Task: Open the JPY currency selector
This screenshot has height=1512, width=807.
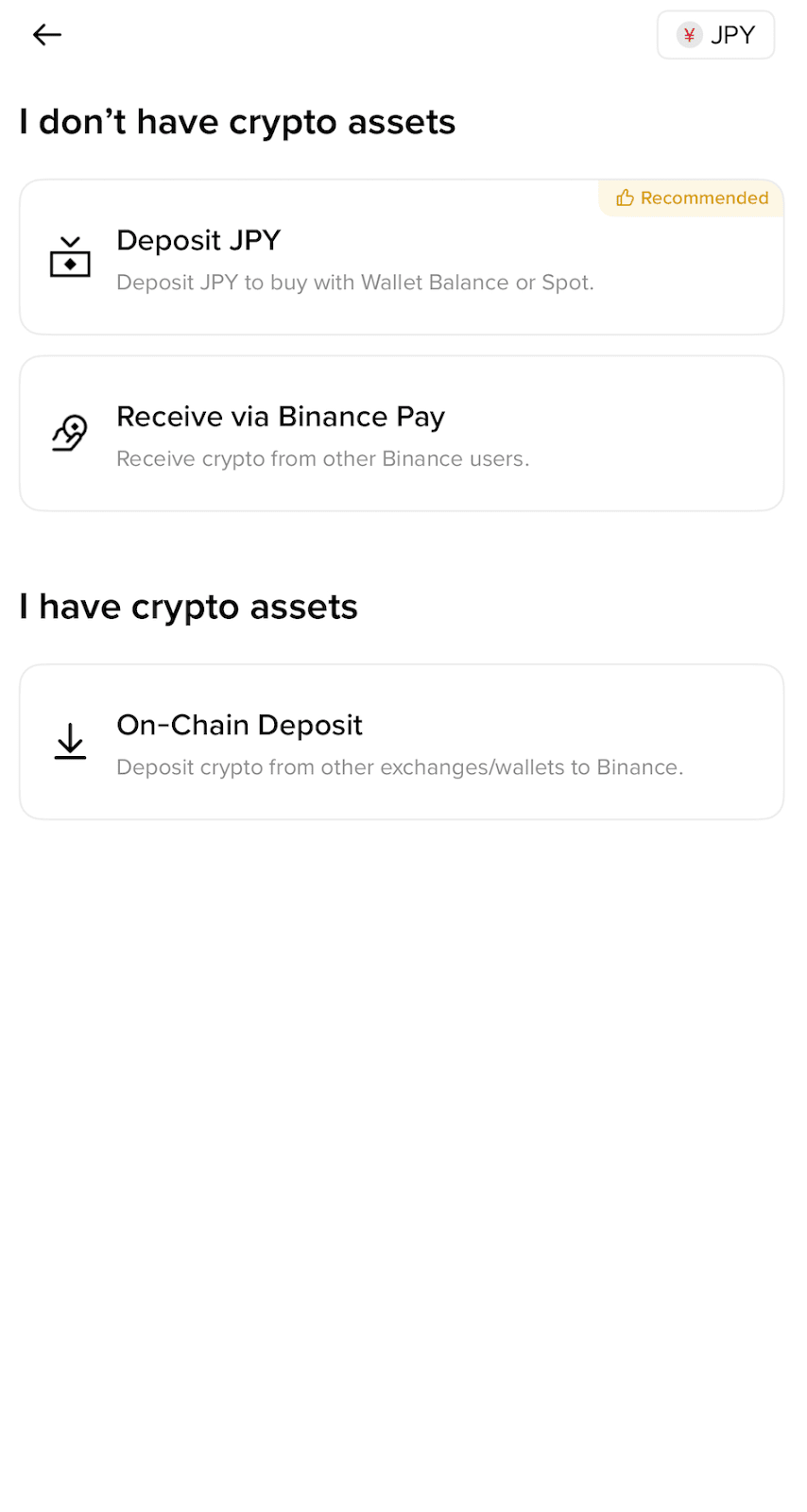Action: pyautogui.click(x=715, y=35)
